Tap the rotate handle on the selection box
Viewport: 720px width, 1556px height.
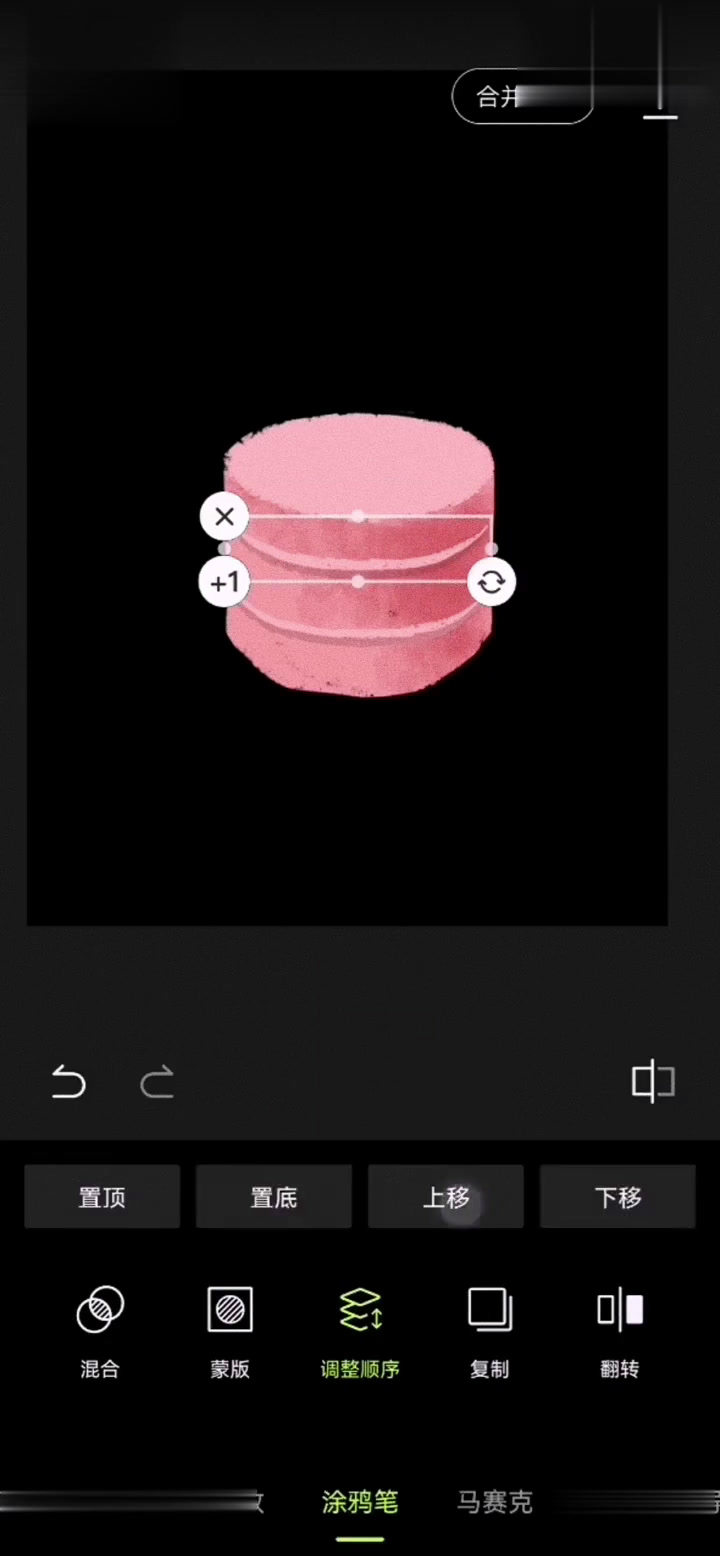[491, 582]
